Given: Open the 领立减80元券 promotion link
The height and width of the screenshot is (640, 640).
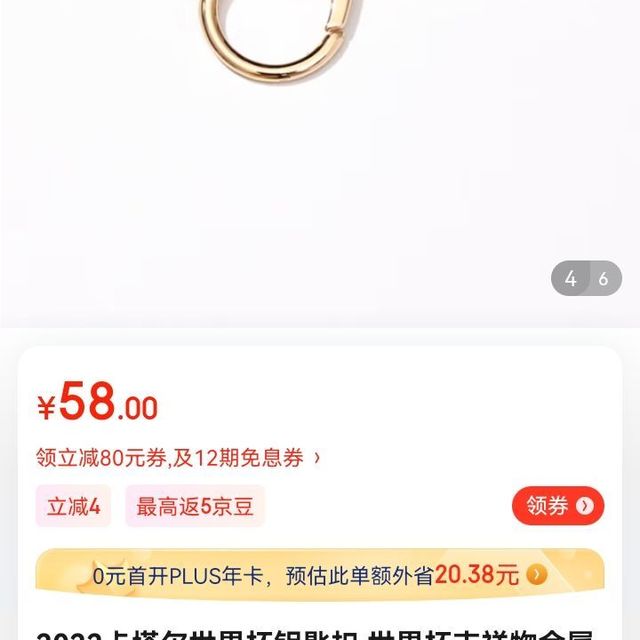Looking at the screenshot, I should tap(178, 458).
